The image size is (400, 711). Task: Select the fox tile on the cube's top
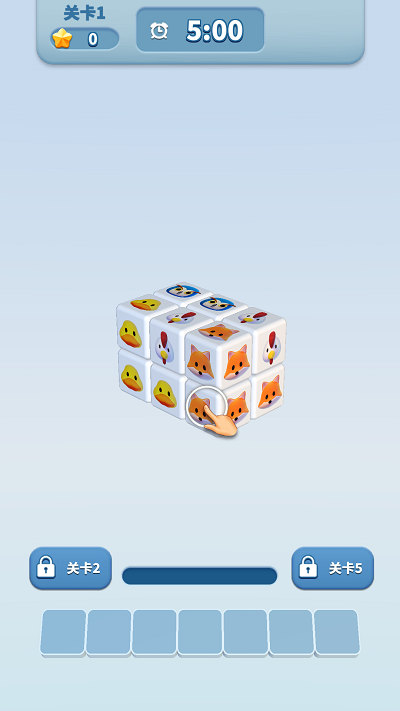(x=218, y=333)
